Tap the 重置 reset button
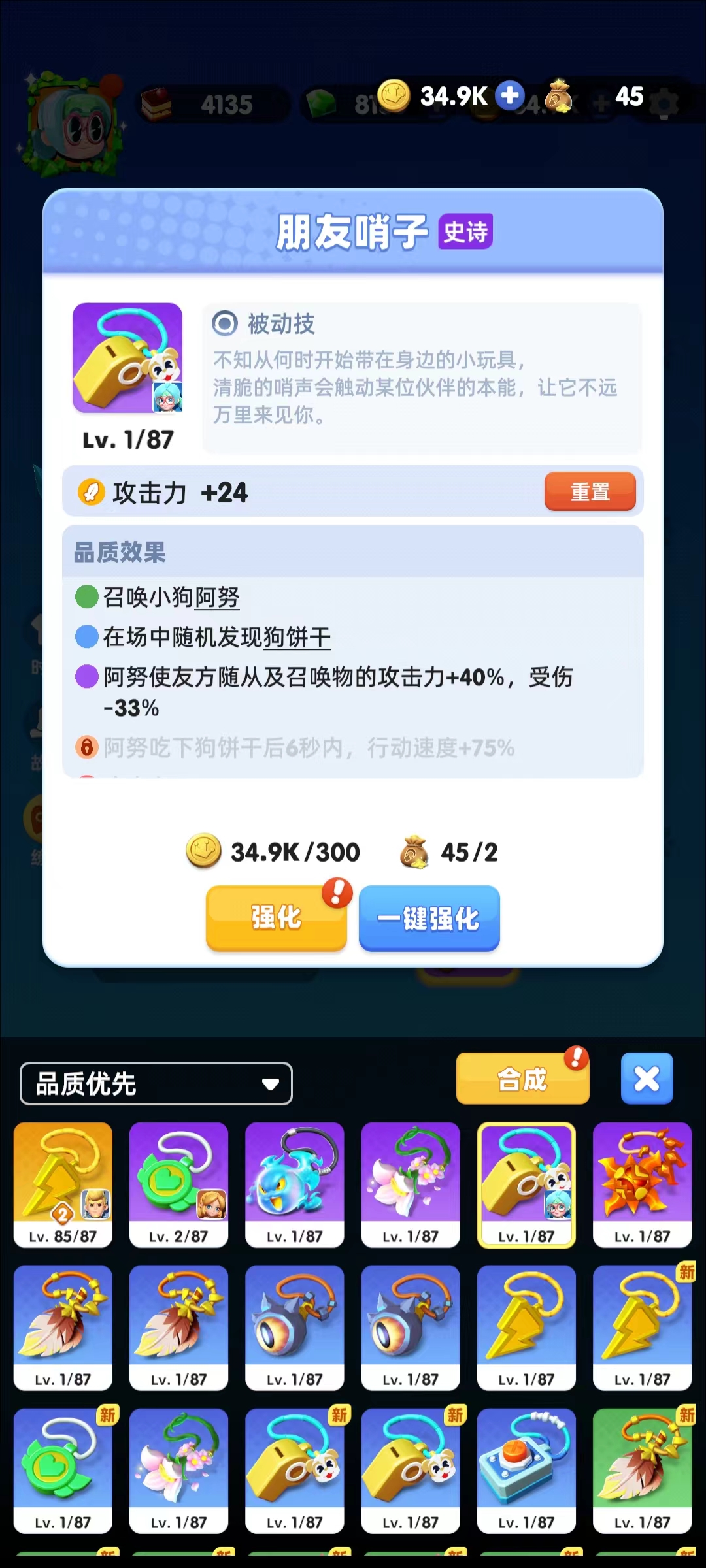The height and width of the screenshot is (1568, 706). [590, 491]
